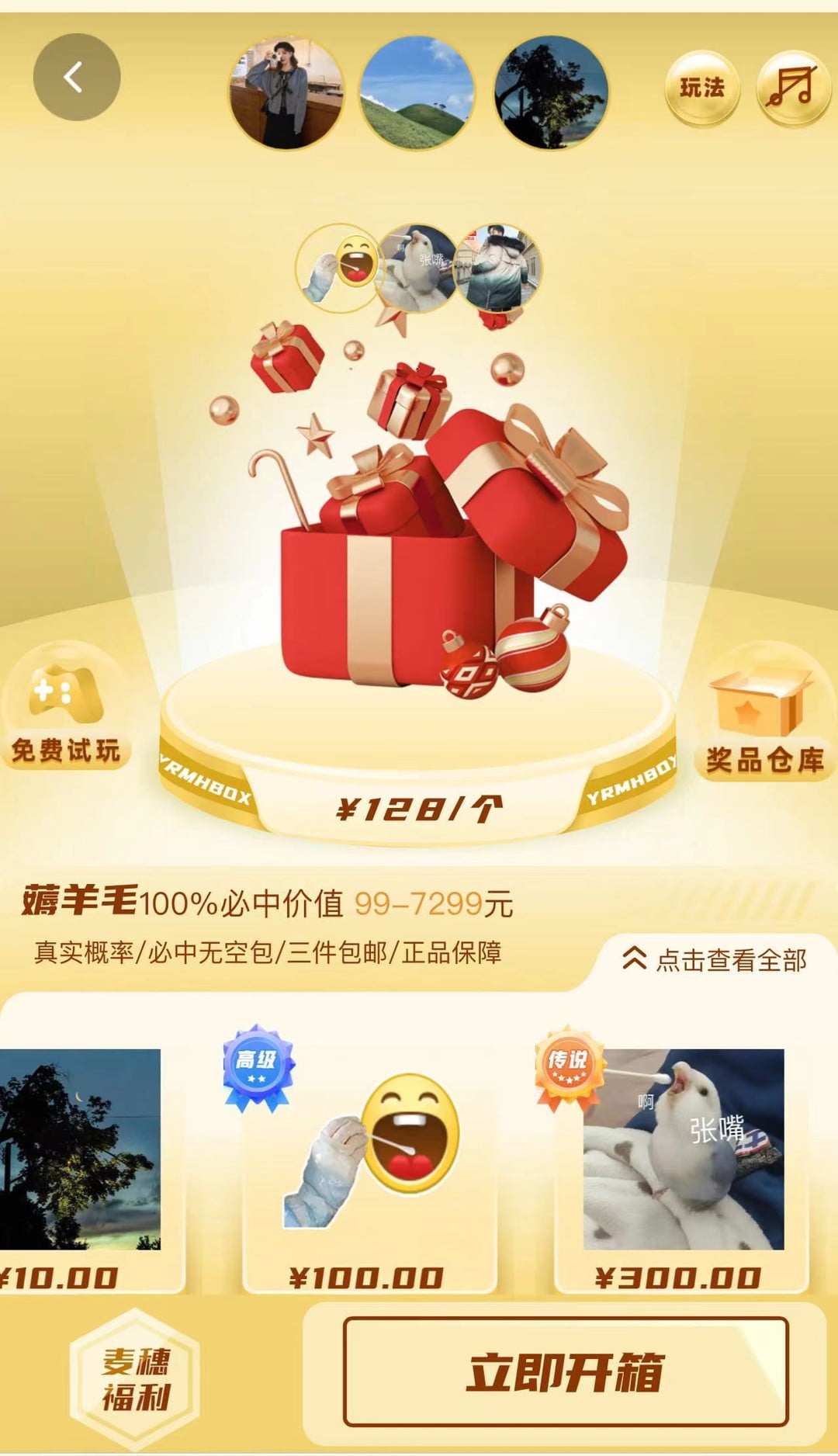Screen dimensions: 838x1456
Task: Toggle the background music icon
Action: (793, 88)
